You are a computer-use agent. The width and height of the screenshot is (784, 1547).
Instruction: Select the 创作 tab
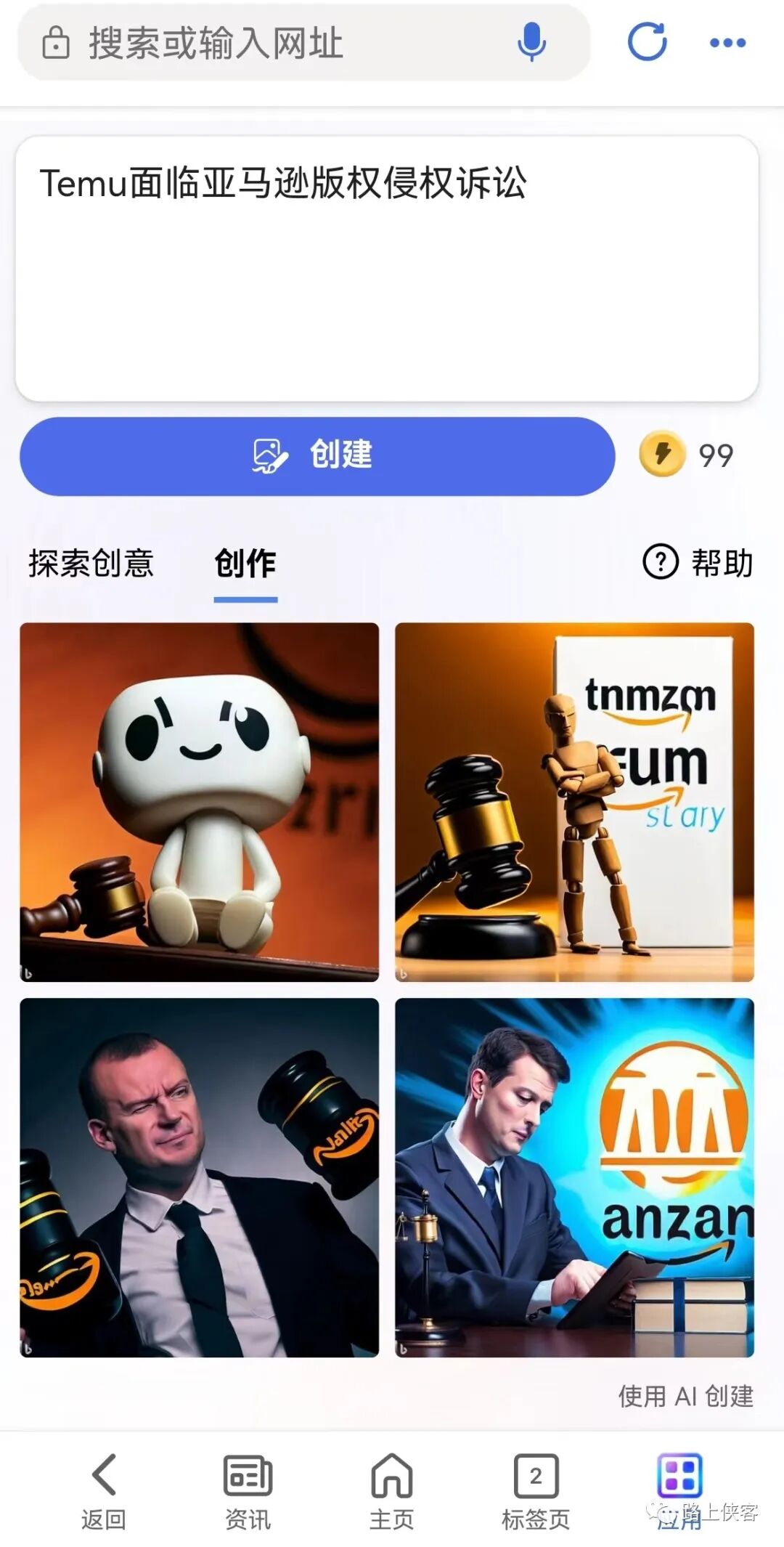pyautogui.click(x=245, y=564)
